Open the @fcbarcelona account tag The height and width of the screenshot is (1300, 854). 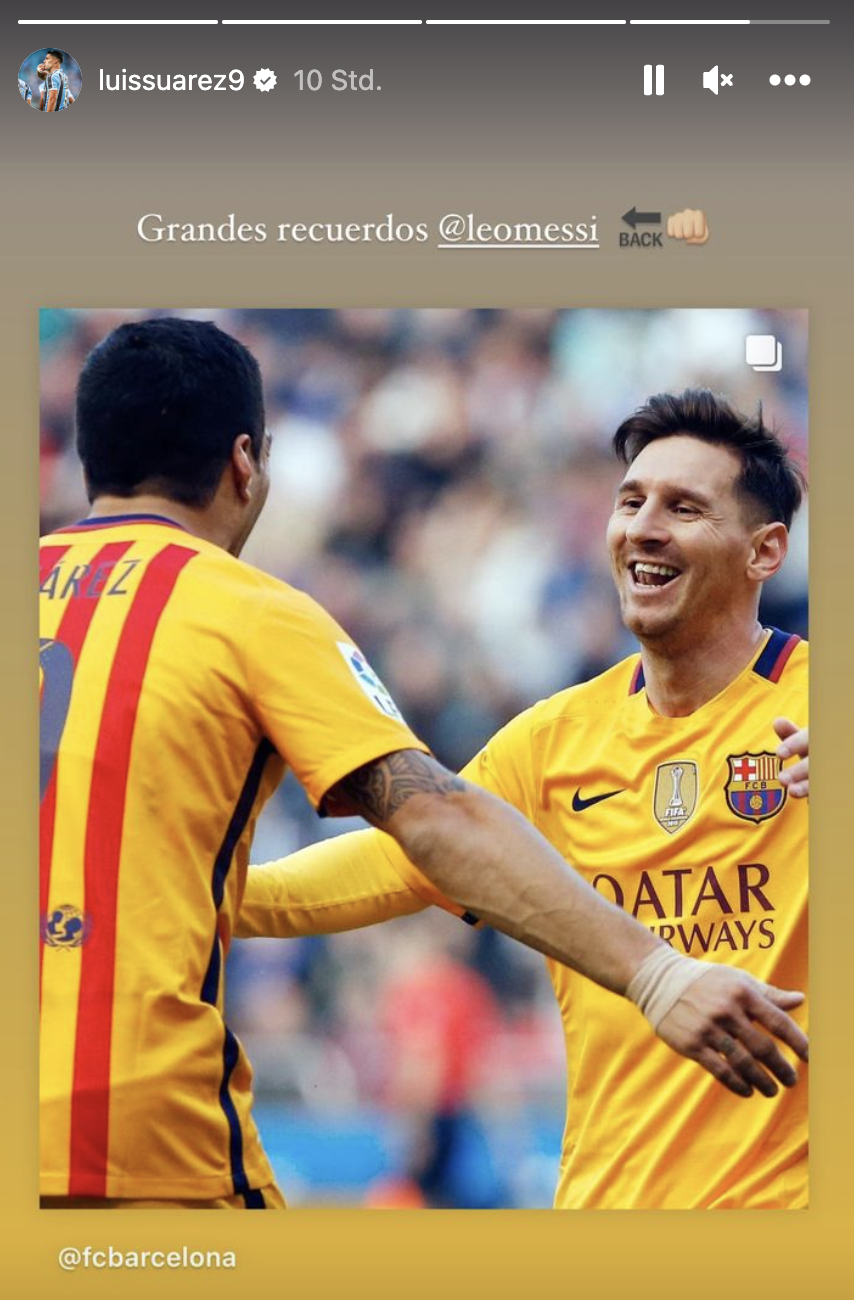[147, 1257]
